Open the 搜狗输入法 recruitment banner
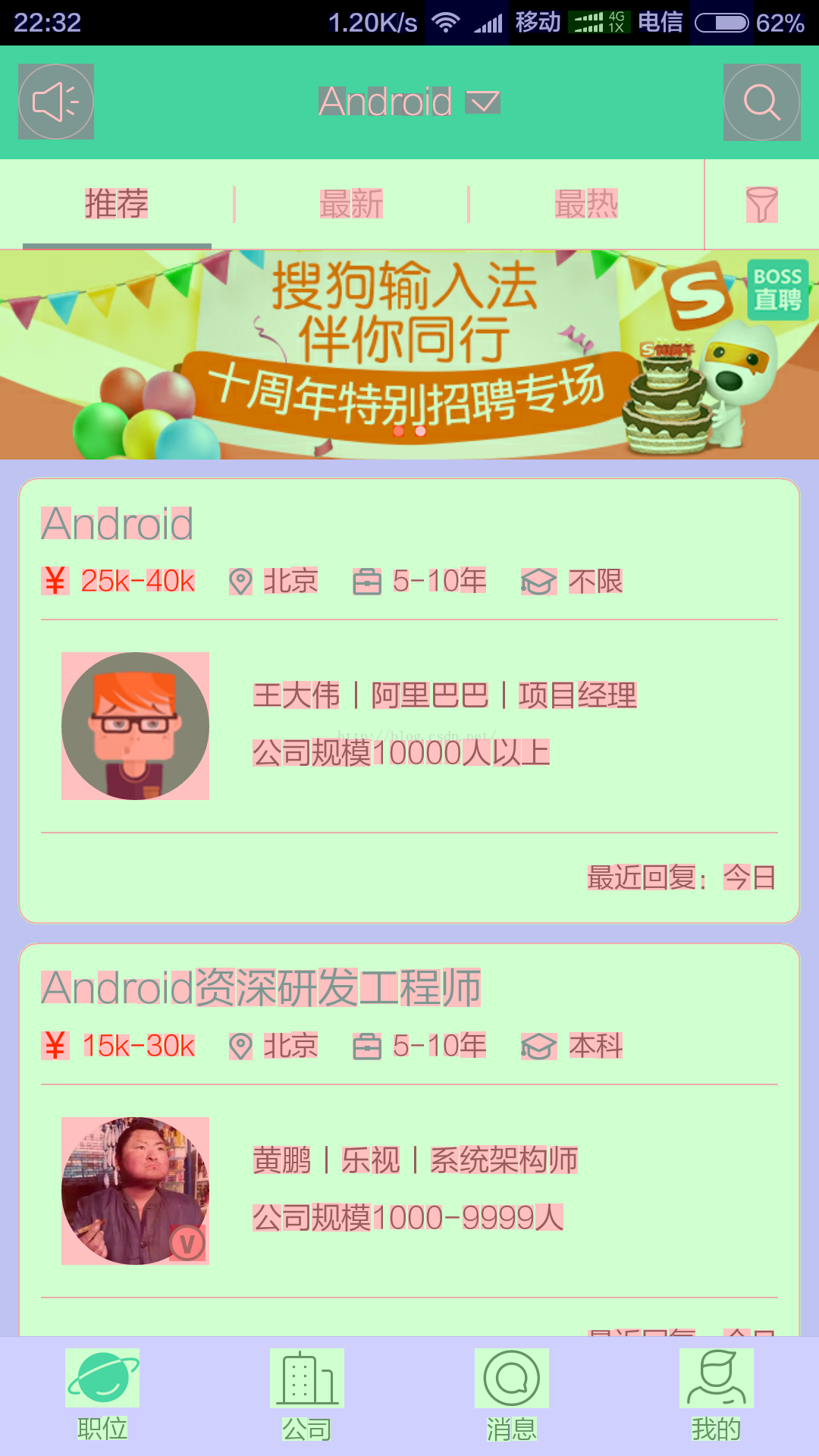This screenshot has width=819, height=1456. [409, 355]
